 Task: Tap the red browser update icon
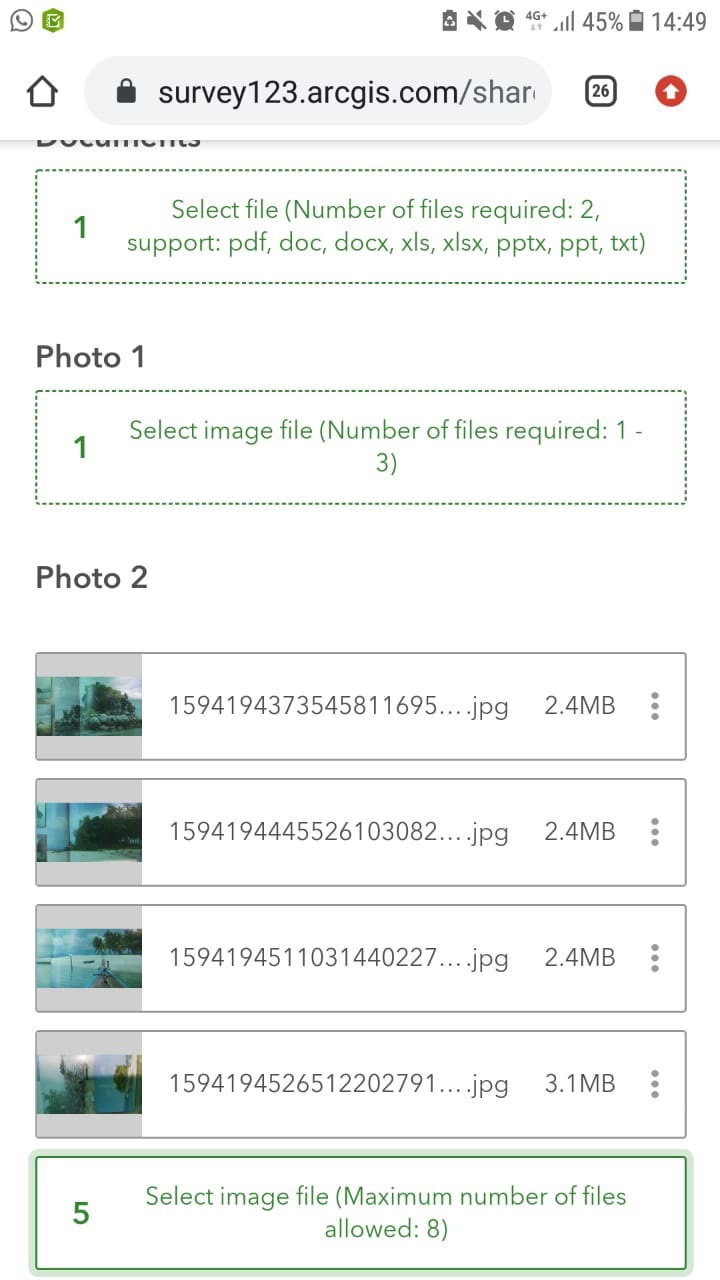pos(671,92)
